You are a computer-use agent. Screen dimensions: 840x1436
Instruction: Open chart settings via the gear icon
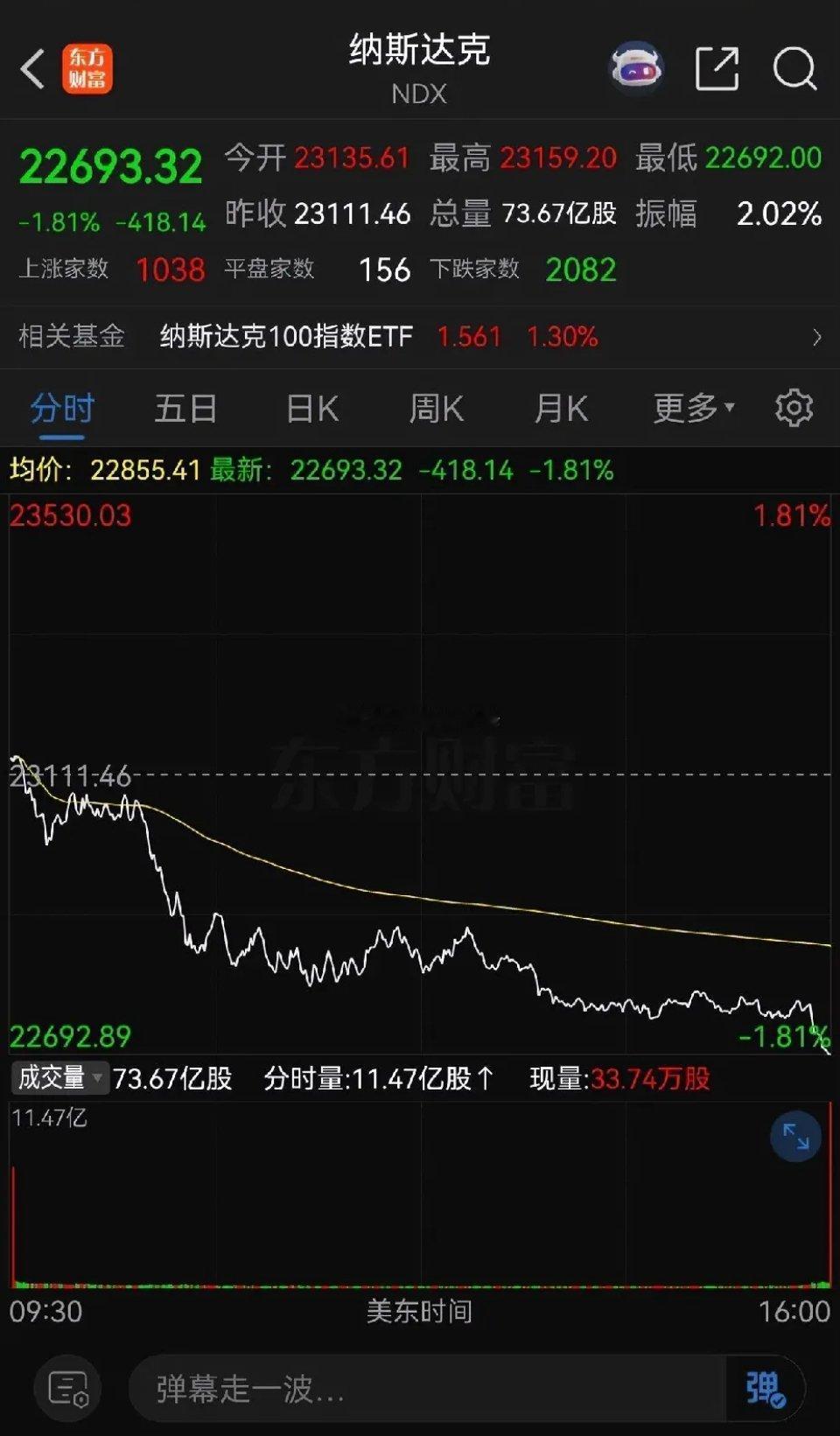793,408
